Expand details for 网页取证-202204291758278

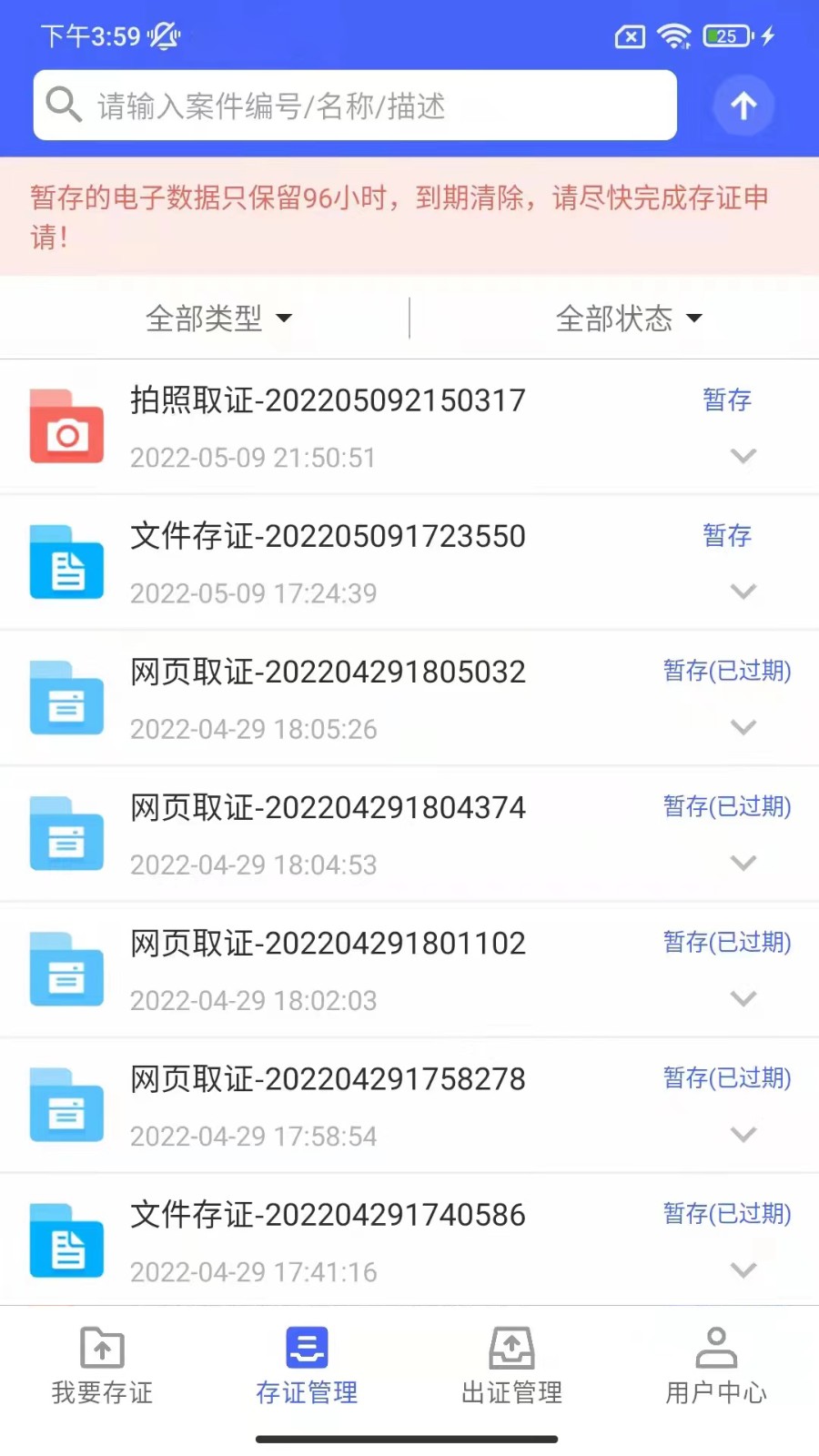point(743,1134)
